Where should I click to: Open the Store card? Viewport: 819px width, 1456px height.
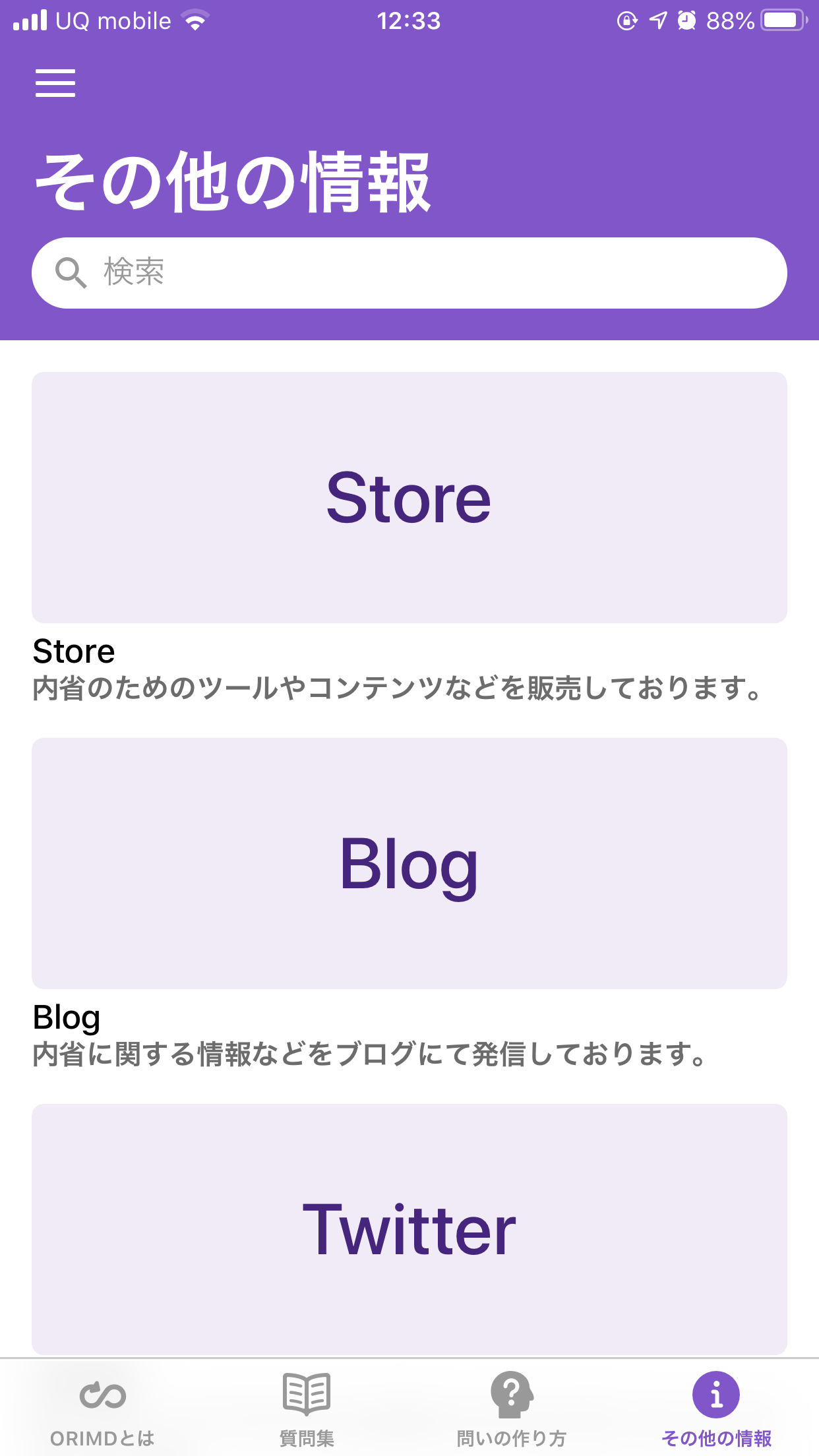click(x=409, y=498)
